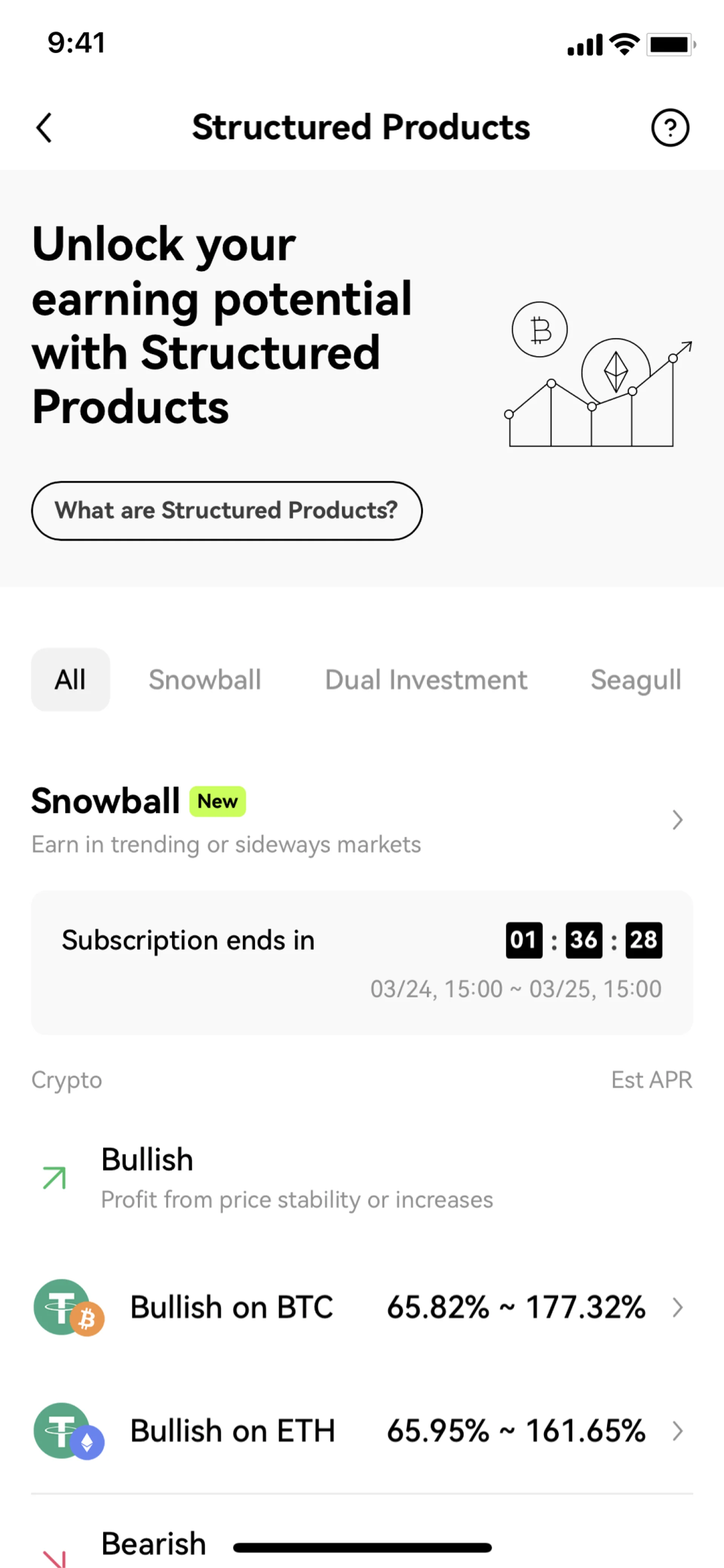Select the All filter tab
This screenshot has height=1568, width=724.
(x=71, y=679)
